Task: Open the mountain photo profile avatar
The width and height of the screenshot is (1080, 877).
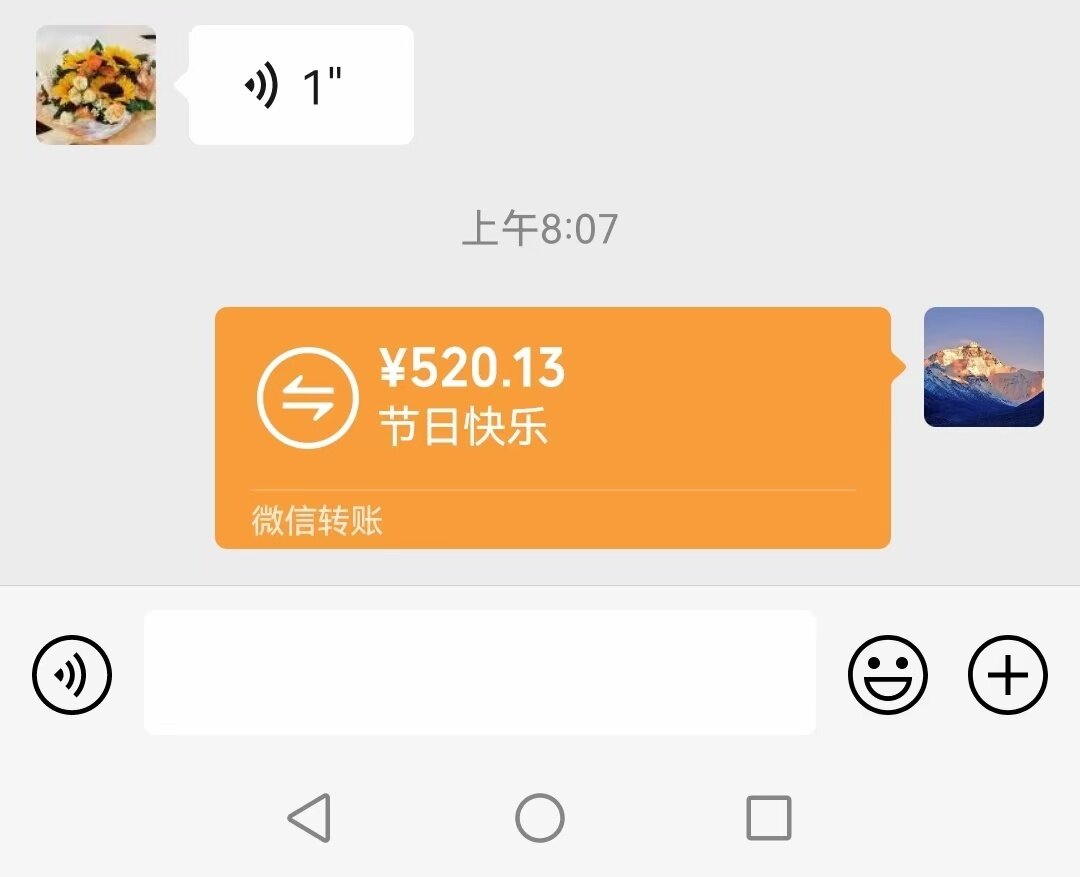Action: pos(983,367)
